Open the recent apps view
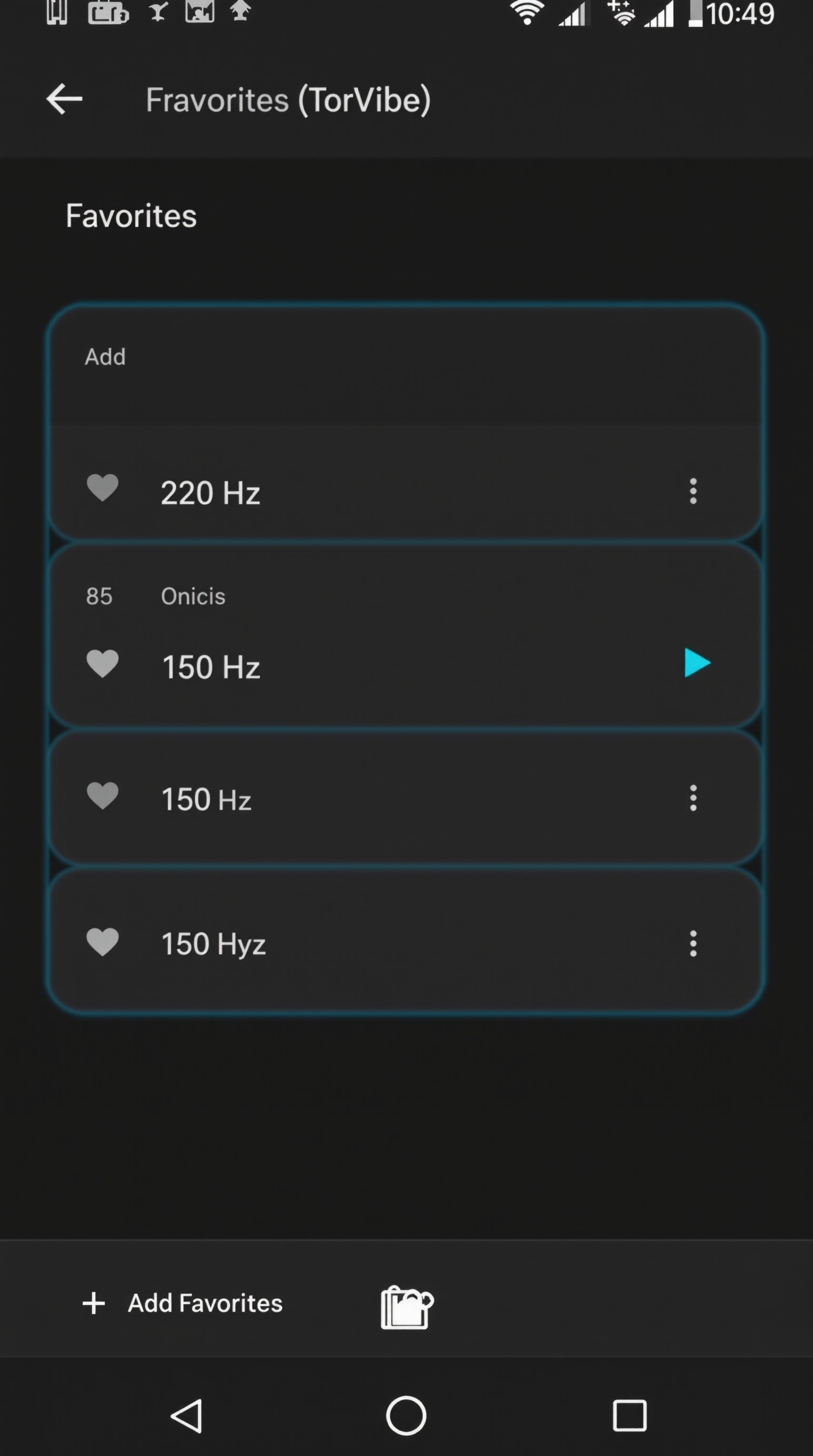This screenshot has width=813, height=1456. coord(629,1416)
